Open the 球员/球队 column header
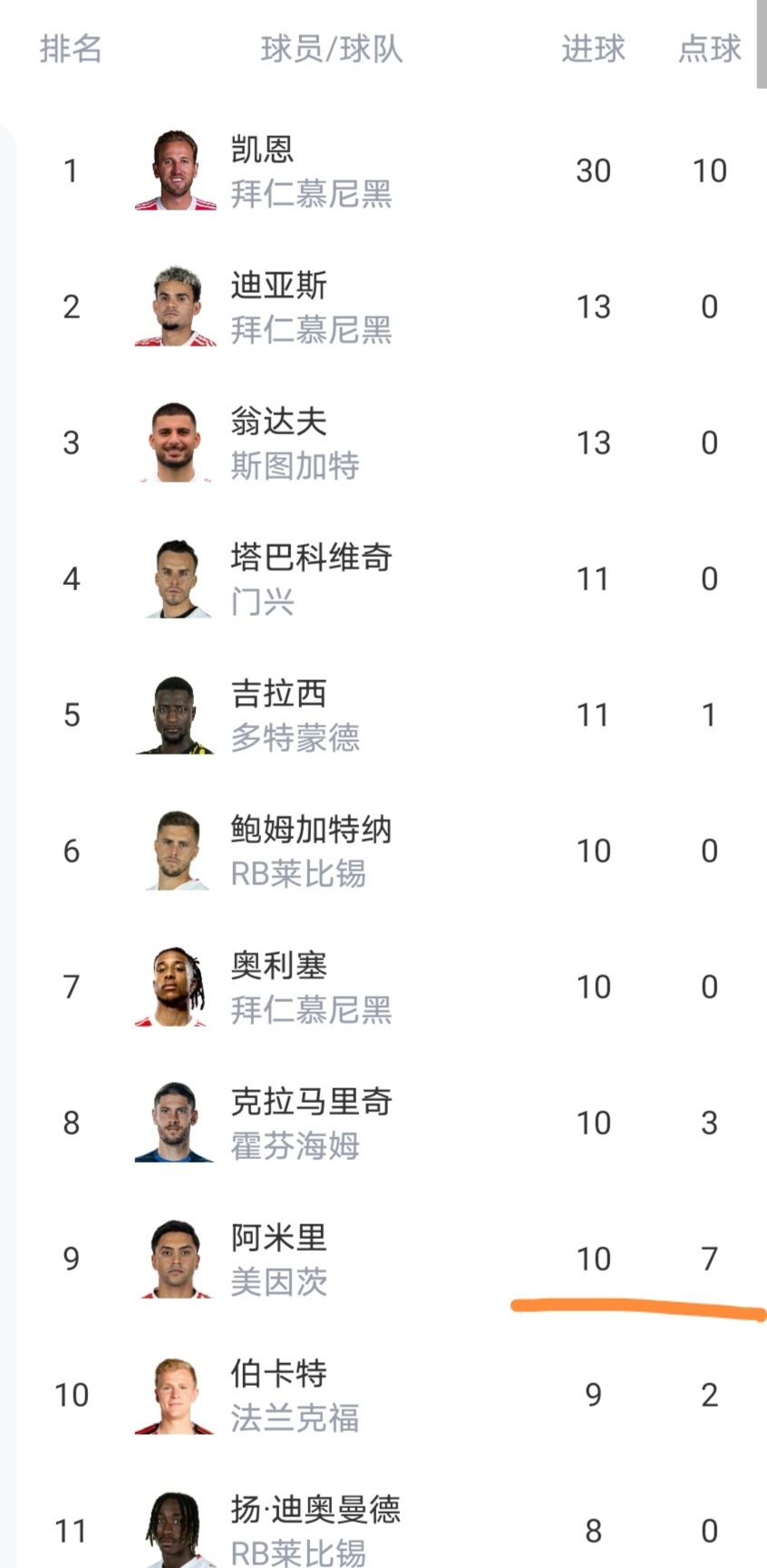This screenshot has height=1568, width=767. pos(330,50)
